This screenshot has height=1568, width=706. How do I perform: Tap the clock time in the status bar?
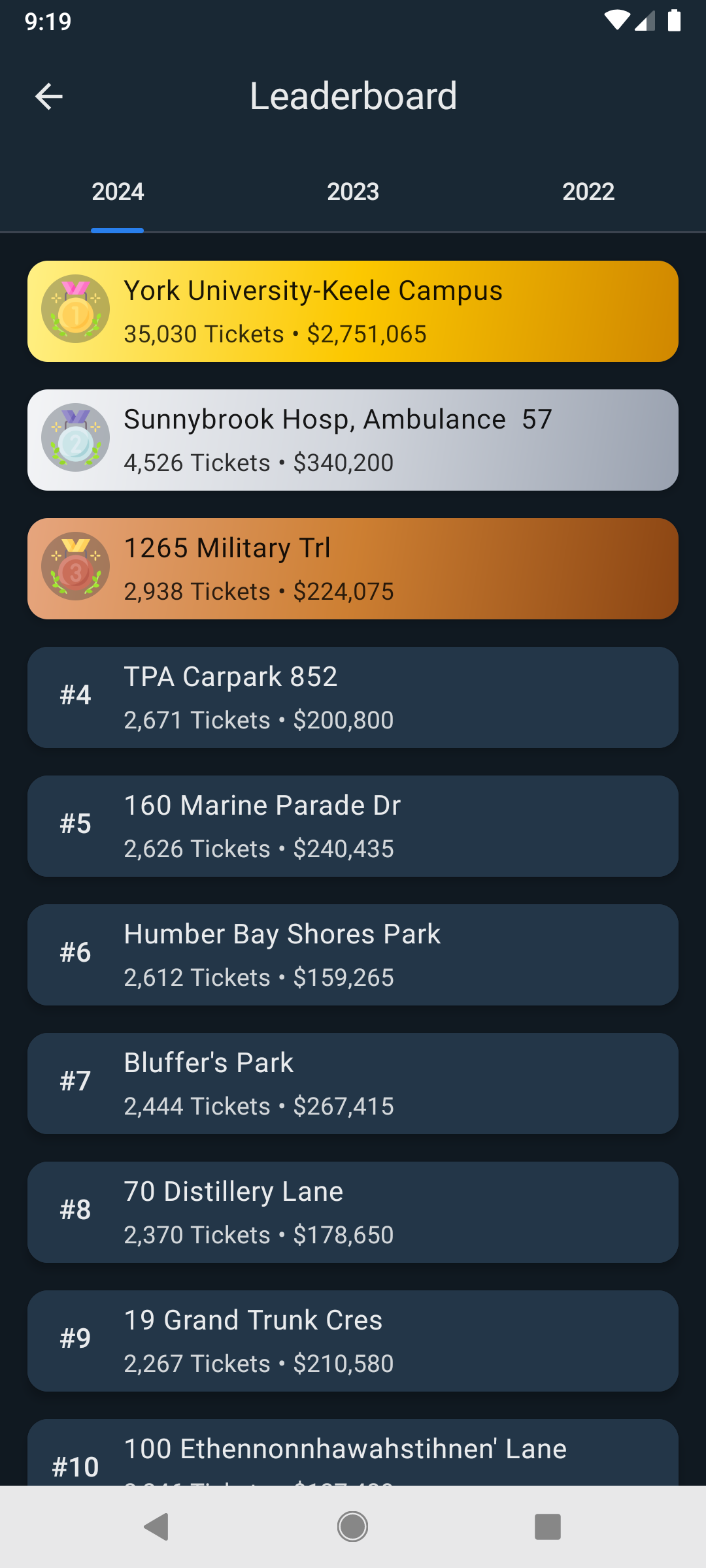point(43,20)
